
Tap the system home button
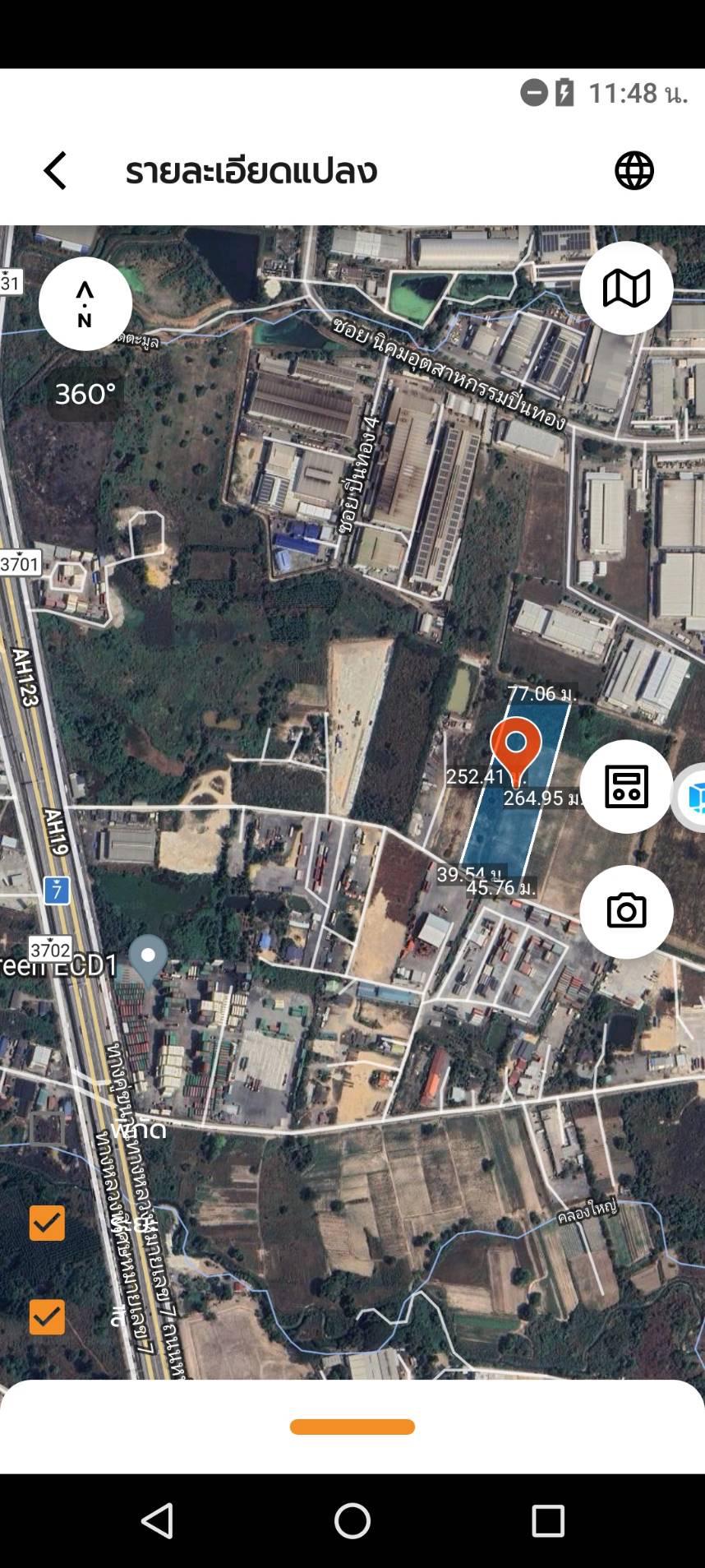point(352,1520)
